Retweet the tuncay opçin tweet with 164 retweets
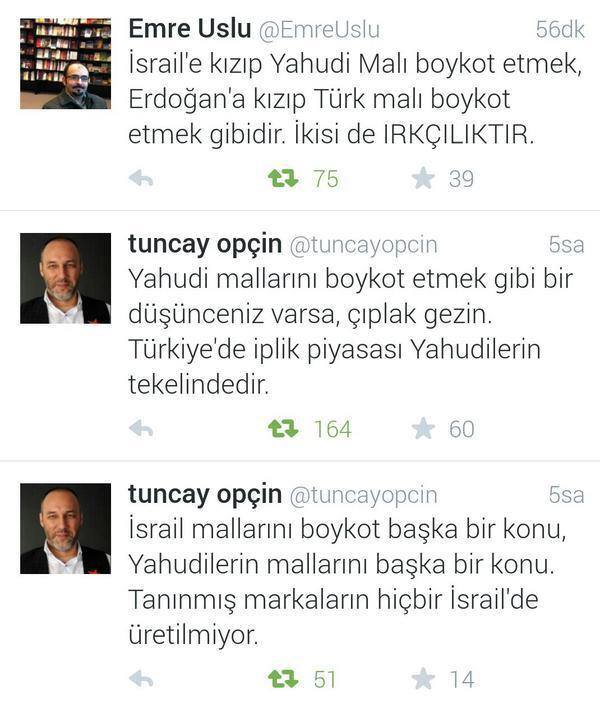The image size is (600, 709). (x=284, y=429)
